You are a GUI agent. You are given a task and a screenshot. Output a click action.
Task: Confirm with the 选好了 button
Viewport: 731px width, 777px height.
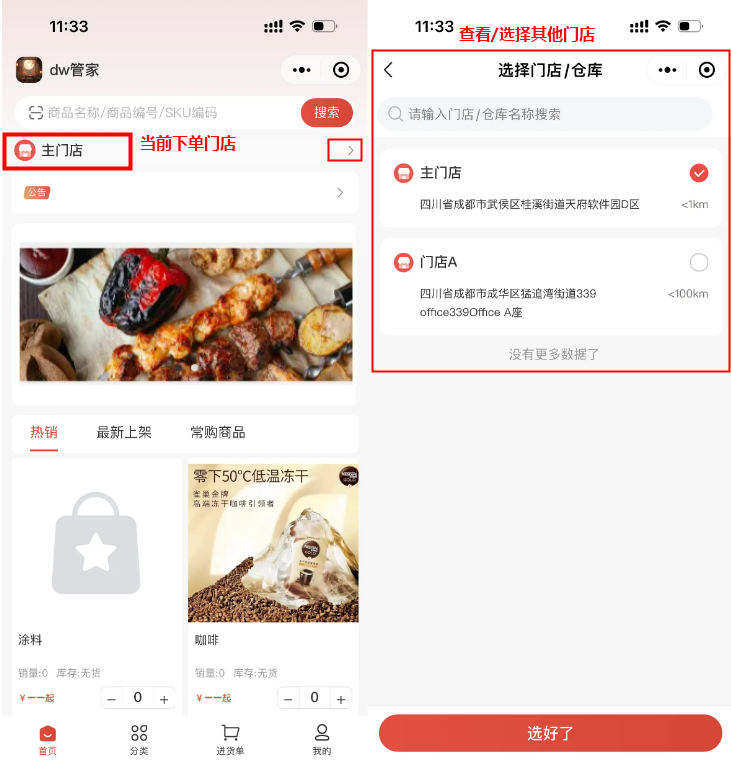pos(550,733)
